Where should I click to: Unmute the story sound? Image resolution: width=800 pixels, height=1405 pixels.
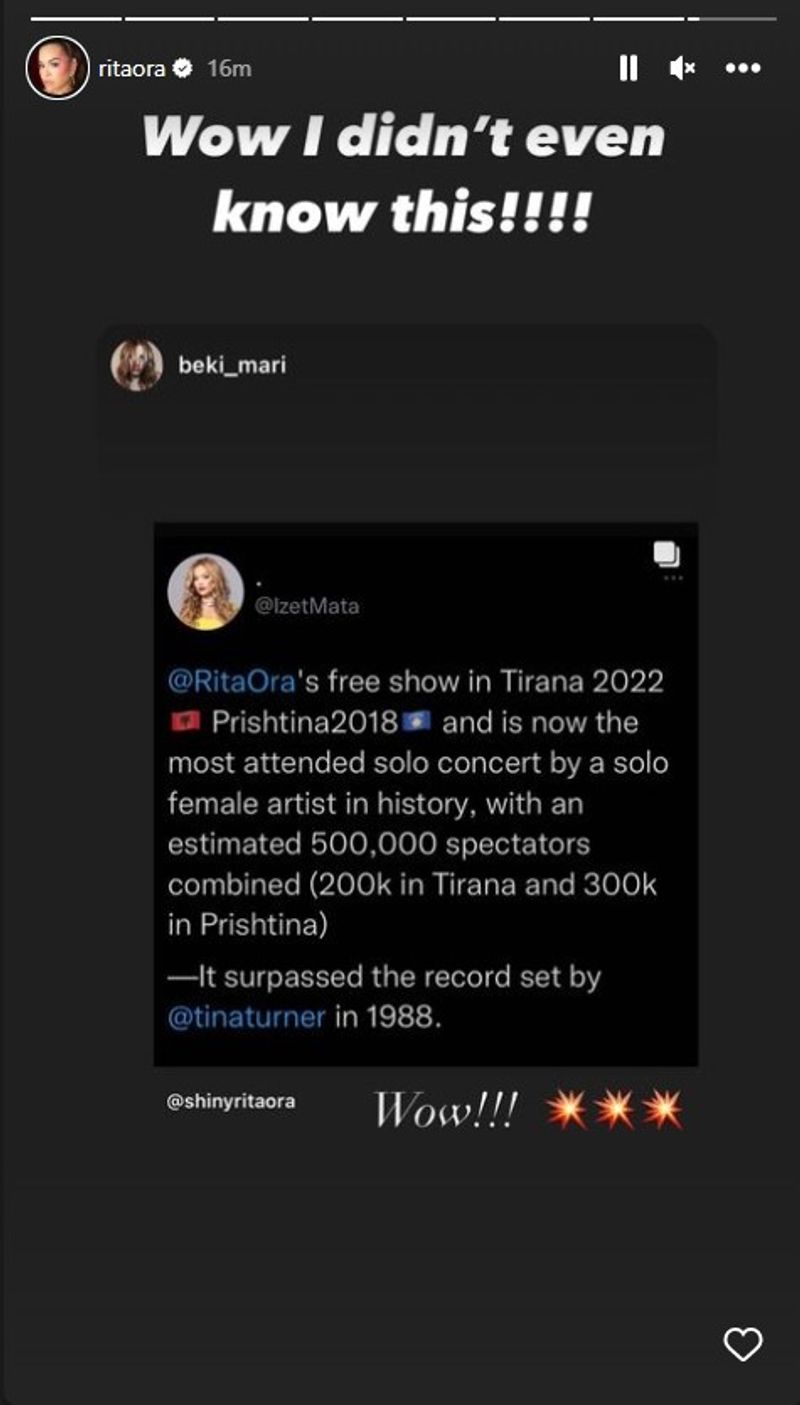[x=683, y=68]
